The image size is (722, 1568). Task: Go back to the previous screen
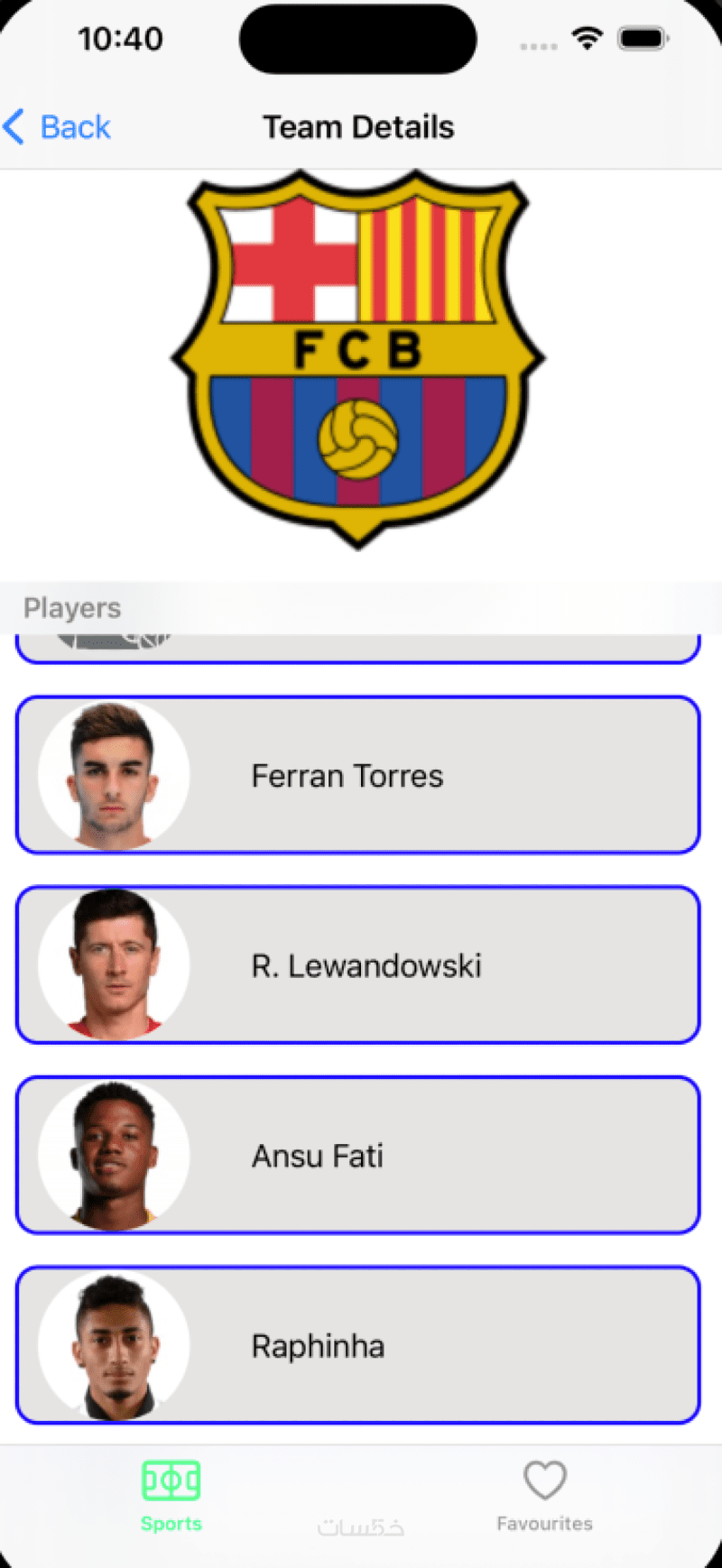coord(58,127)
